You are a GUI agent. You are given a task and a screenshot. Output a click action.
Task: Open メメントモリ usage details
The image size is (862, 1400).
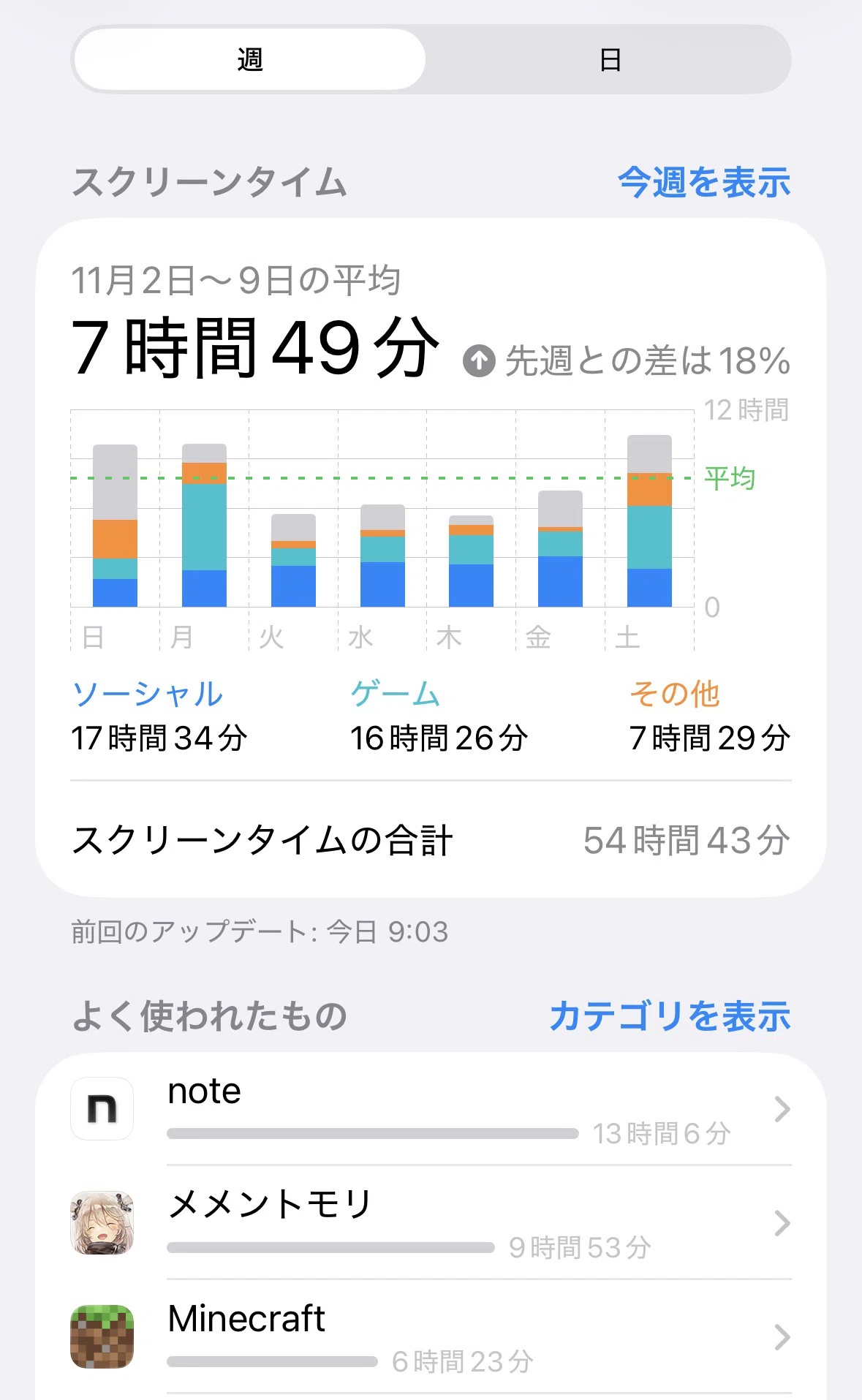click(x=431, y=1223)
